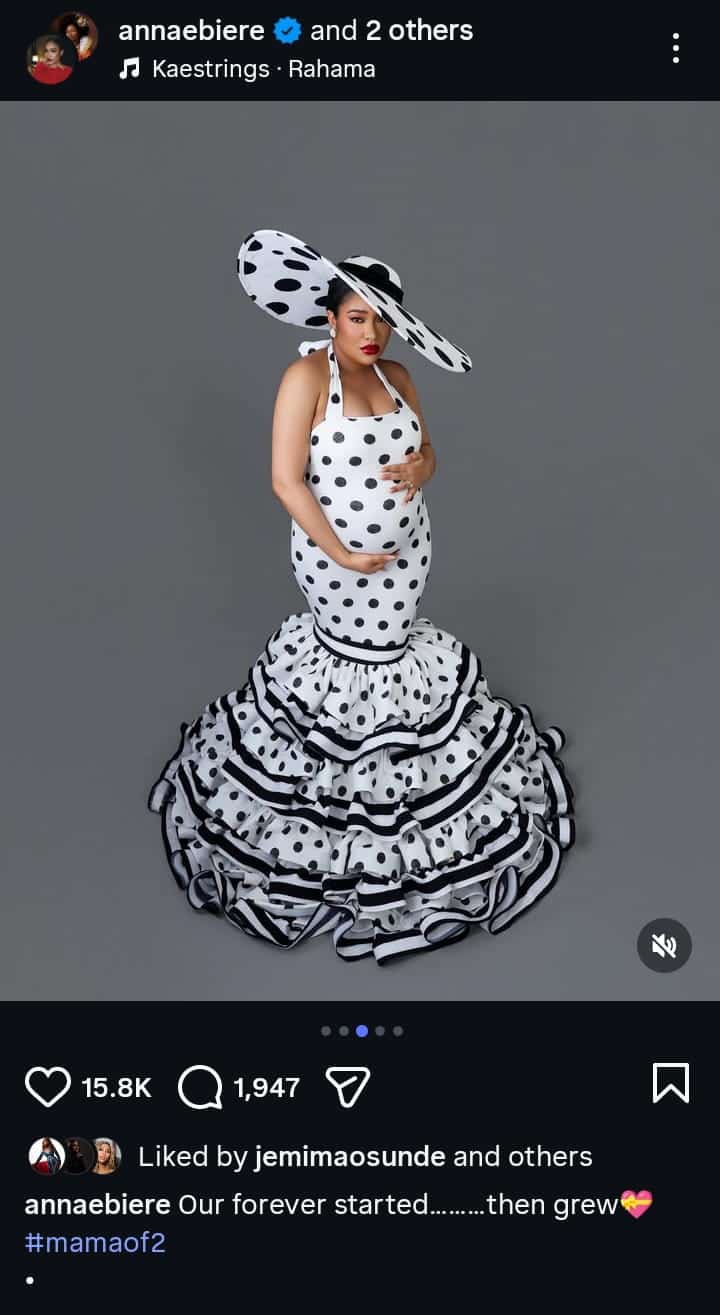Viewport: 720px width, 1315px height.
Task: Show the list of others who liked
Action: (550, 1157)
